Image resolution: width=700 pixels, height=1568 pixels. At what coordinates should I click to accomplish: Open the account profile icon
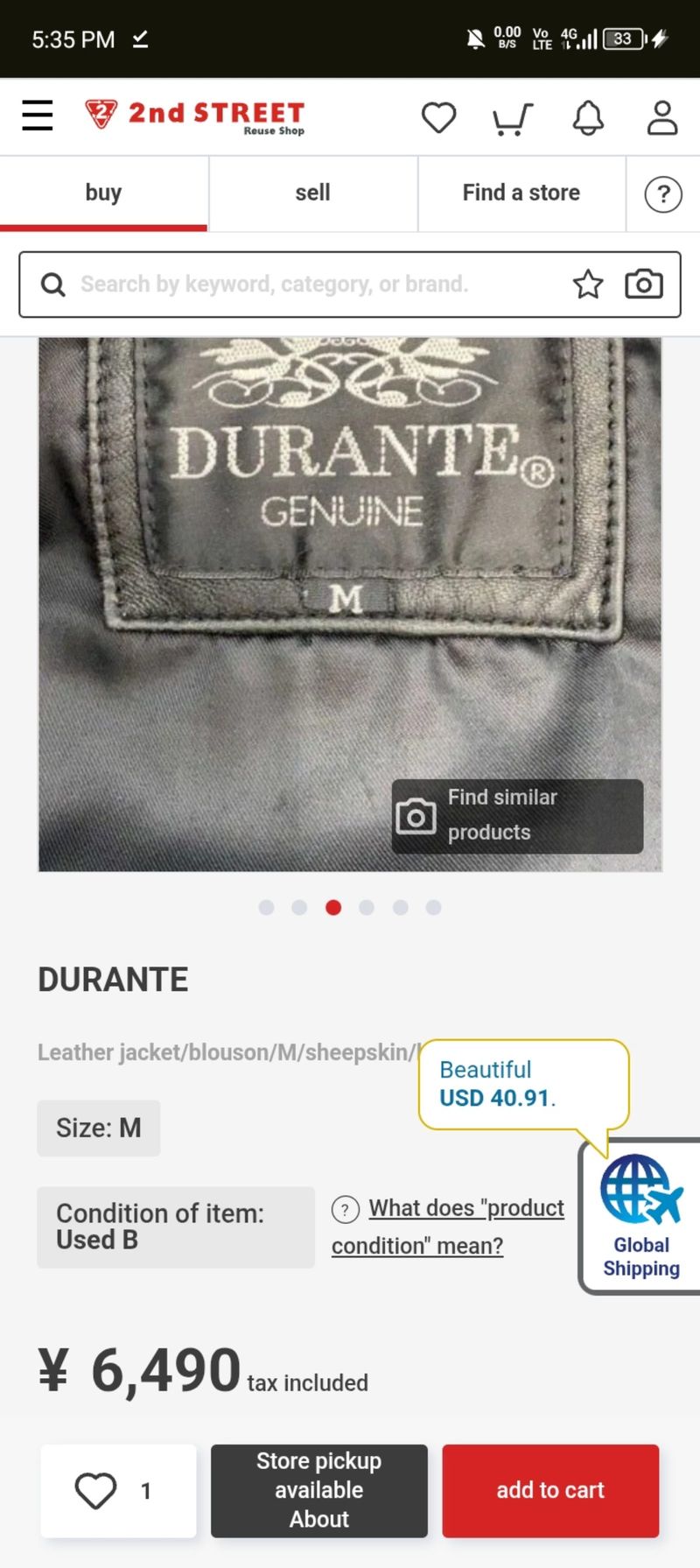pos(662,117)
